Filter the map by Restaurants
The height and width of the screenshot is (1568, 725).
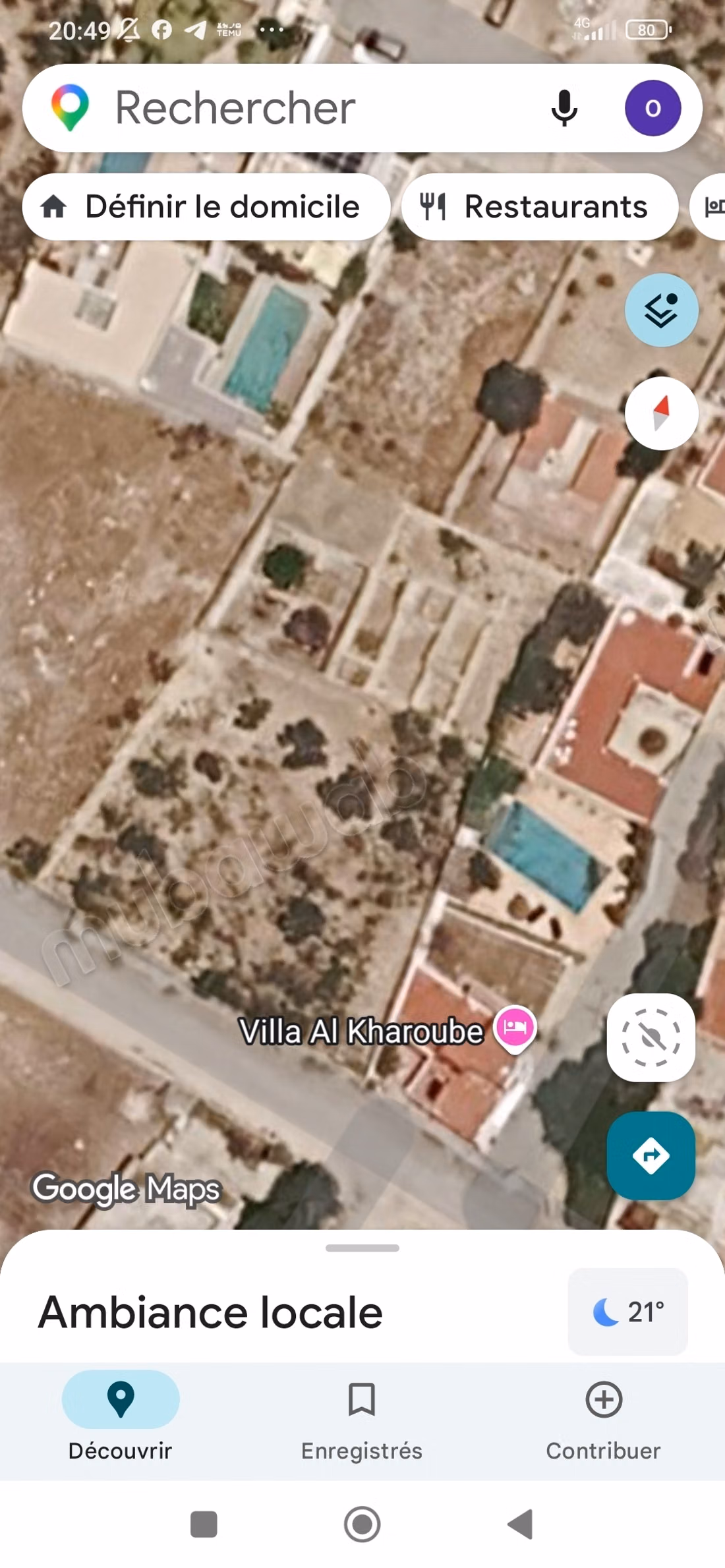pyautogui.click(x=540, y=207)
